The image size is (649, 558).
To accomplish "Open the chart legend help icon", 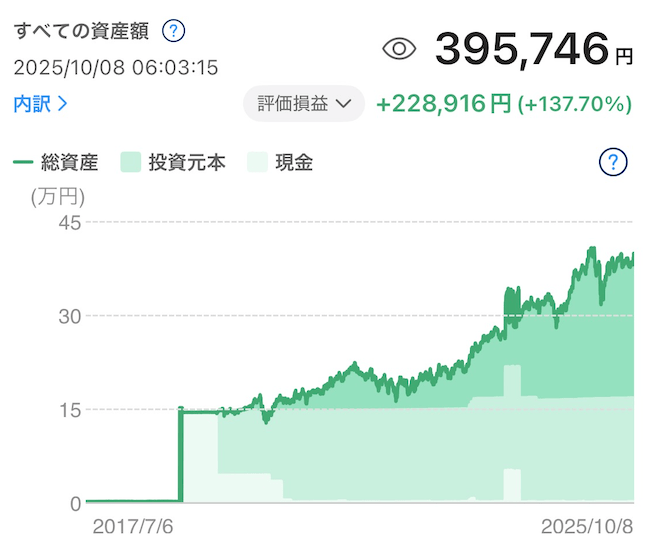I will (x=613, y=162).
